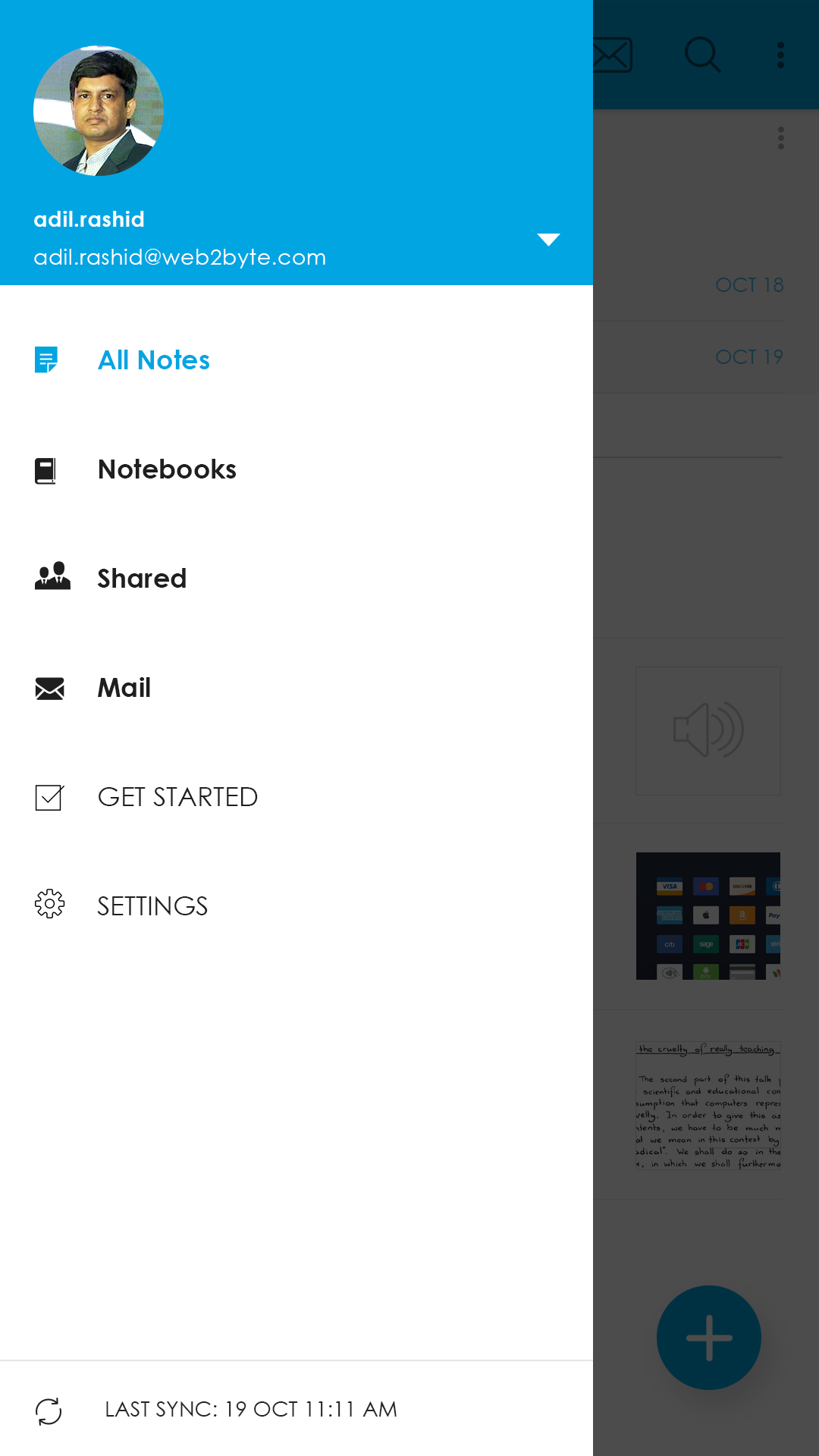Open All Notes in the drawer
Image resolution: width=819 pixels, height=1456 pixels.
pyautogui.click(x=296, y=360)
